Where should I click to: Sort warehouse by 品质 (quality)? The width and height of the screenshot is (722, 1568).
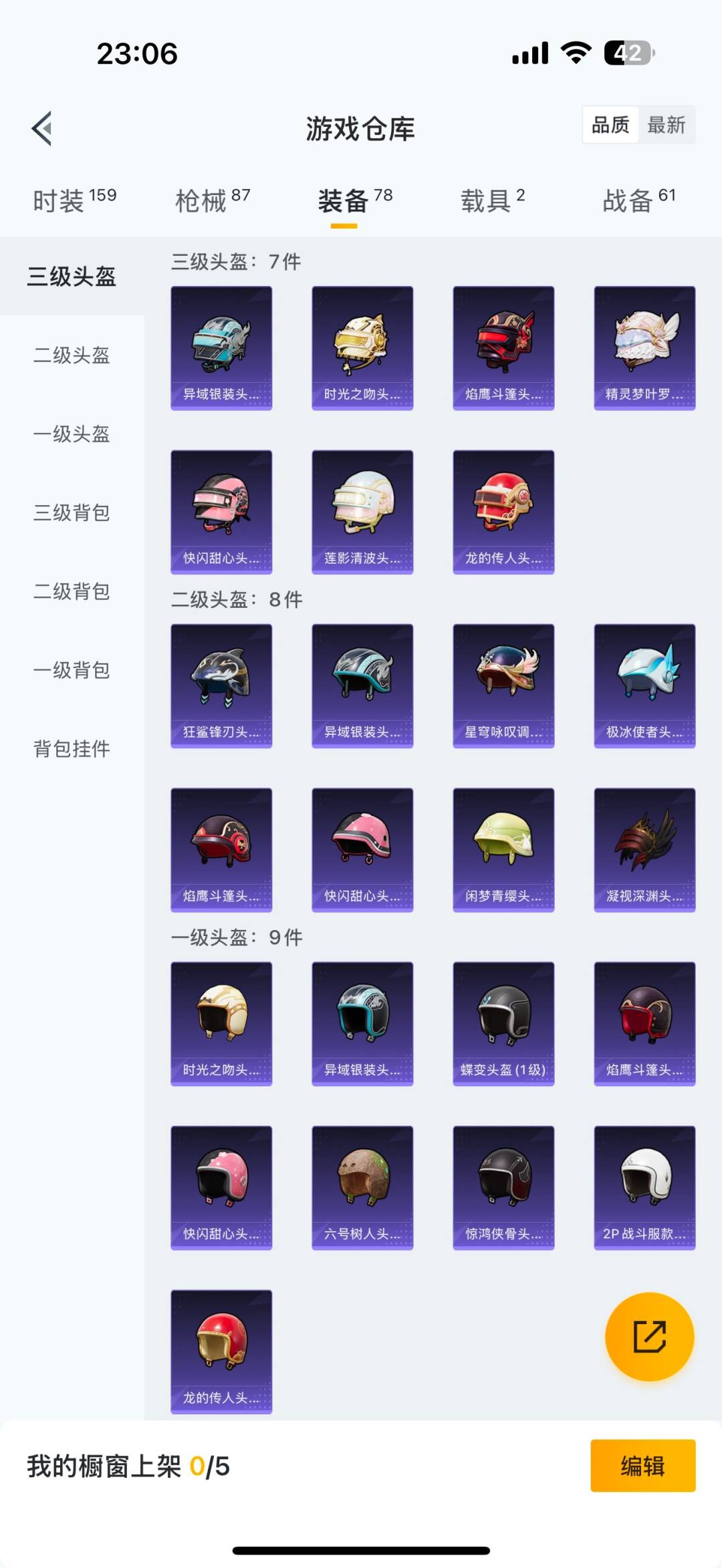610,125
